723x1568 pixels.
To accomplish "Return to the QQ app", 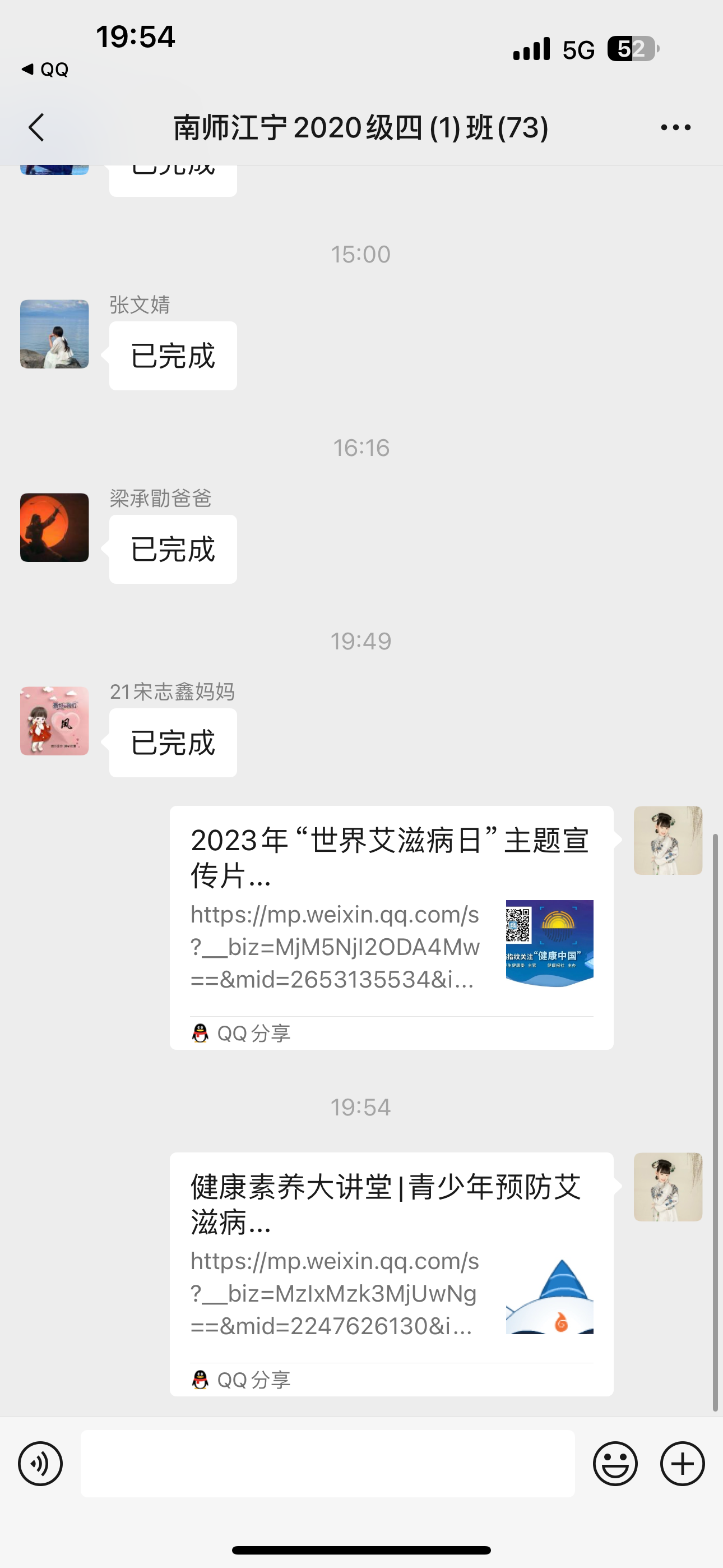I will 45,70.
